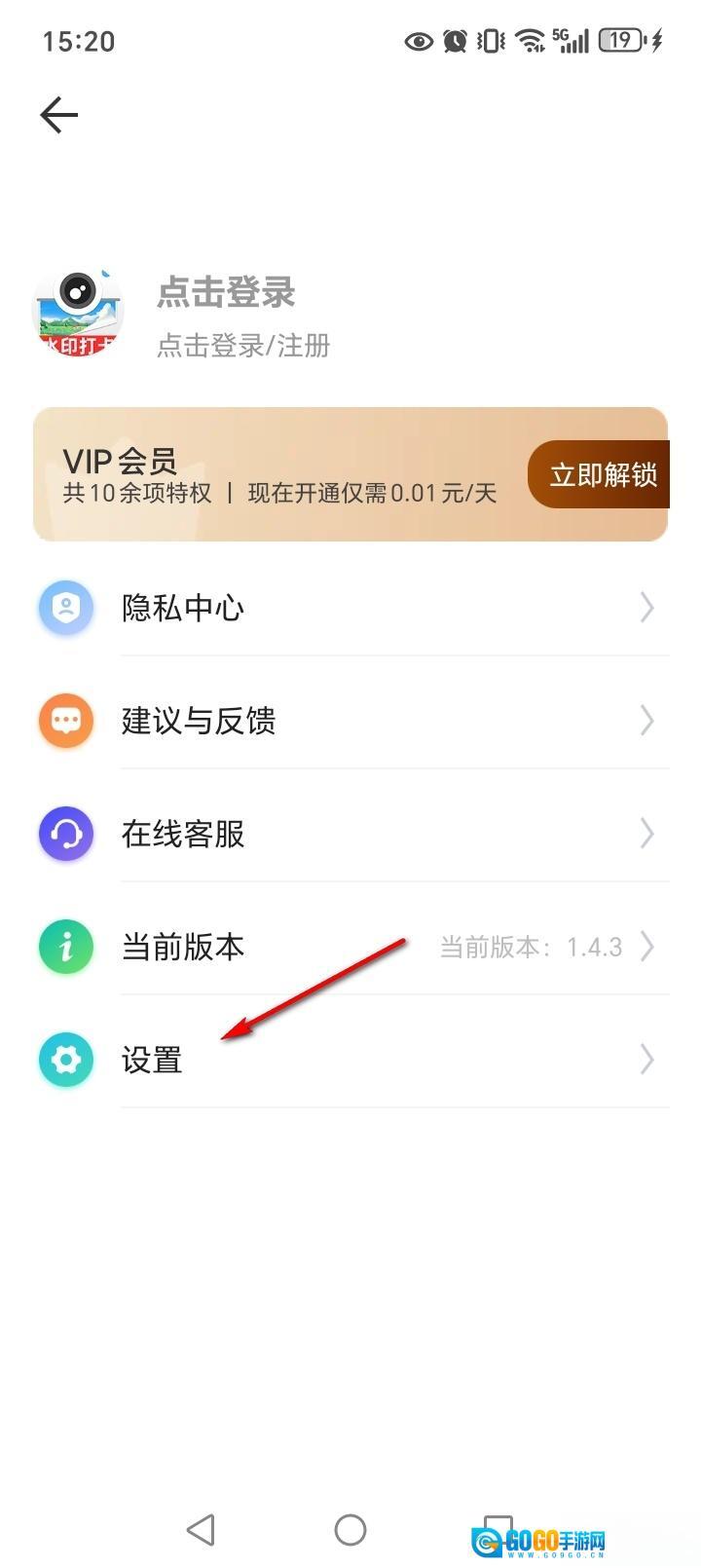Tap the profile avatar image

point(78,313)
